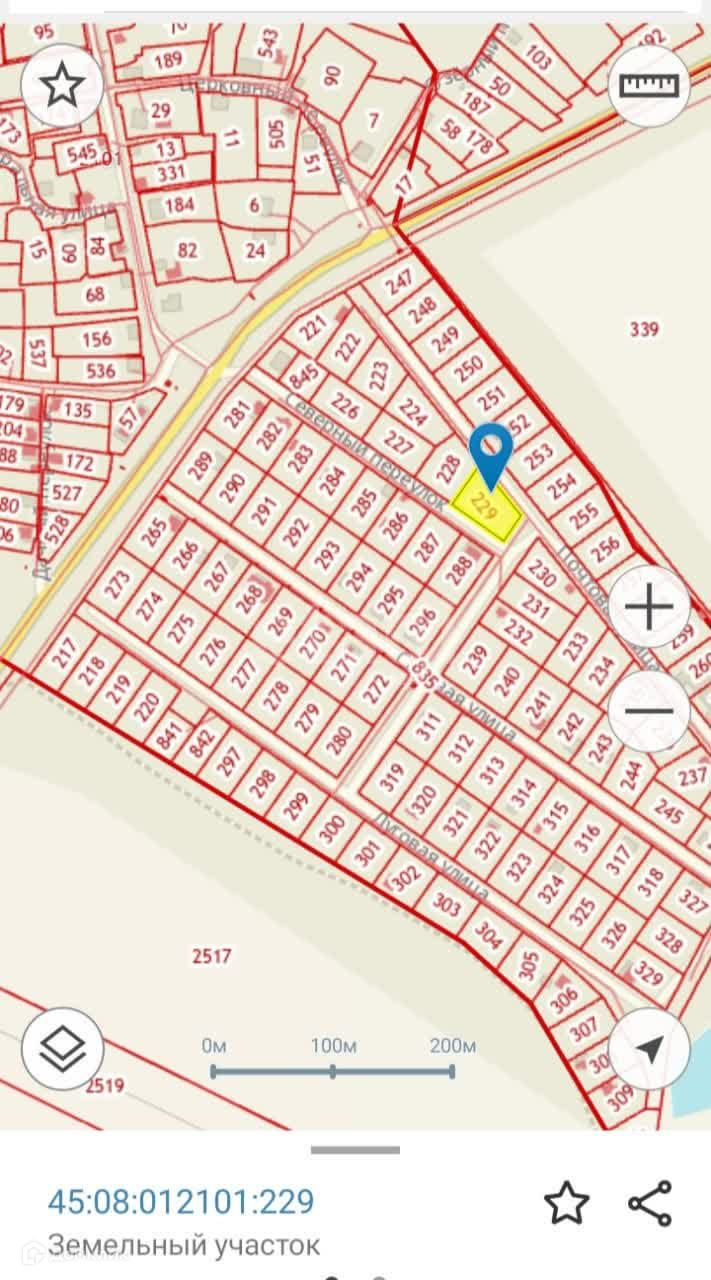The image size is (711, 1280).
Task: Add parcel 45:08:012101:229 to favorites
Action: point(566,1202)
